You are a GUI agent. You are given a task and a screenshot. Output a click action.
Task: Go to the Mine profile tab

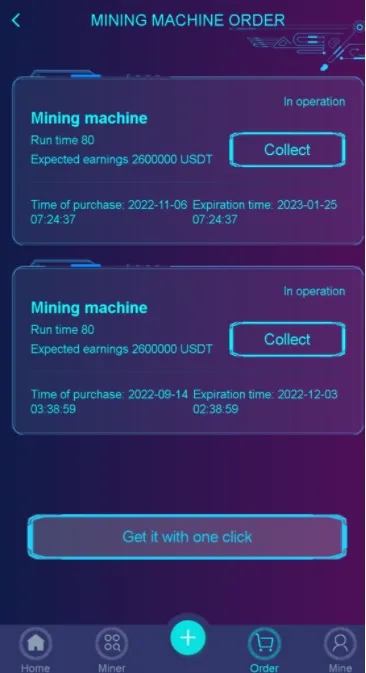340,649
